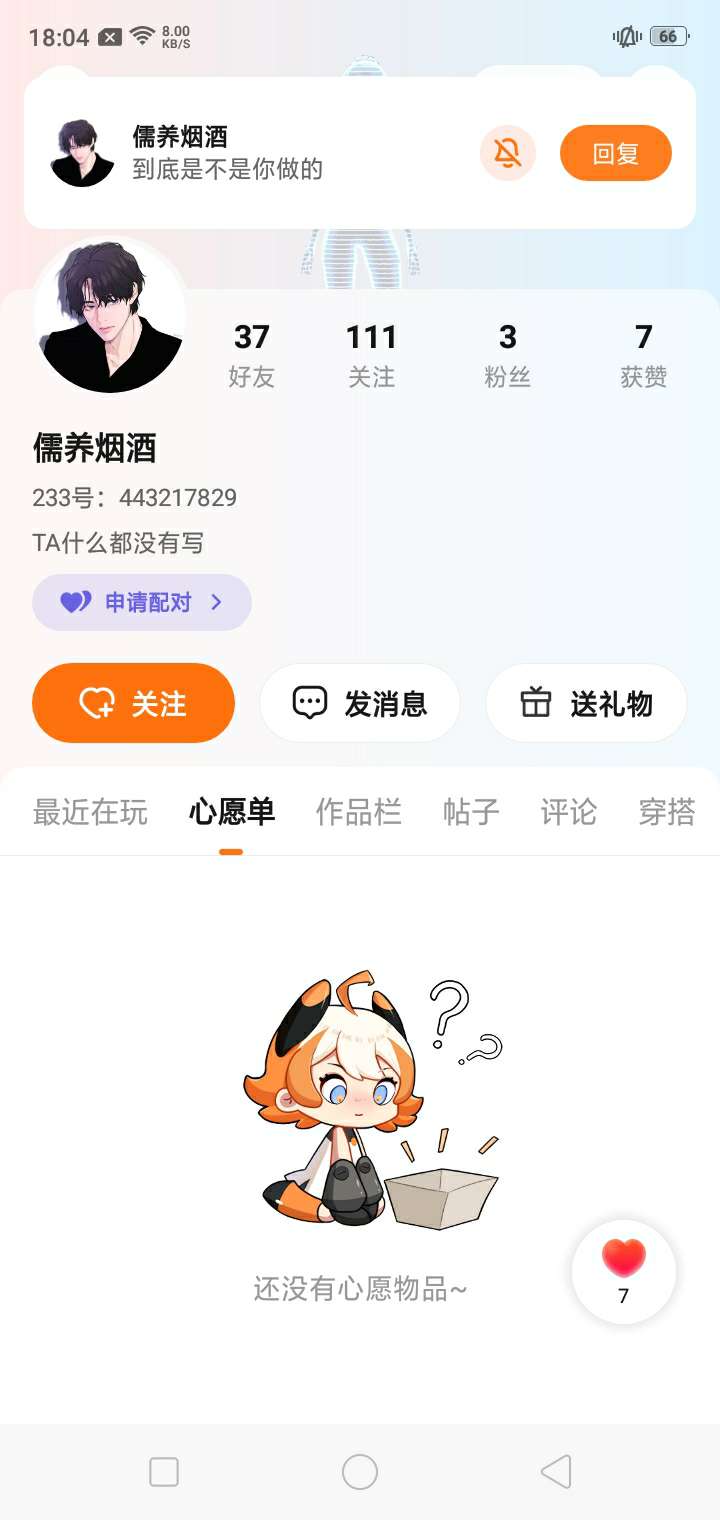Like this profile with the heart button
This screenshot has height=1520, width=720.
tap(624, 1270)
